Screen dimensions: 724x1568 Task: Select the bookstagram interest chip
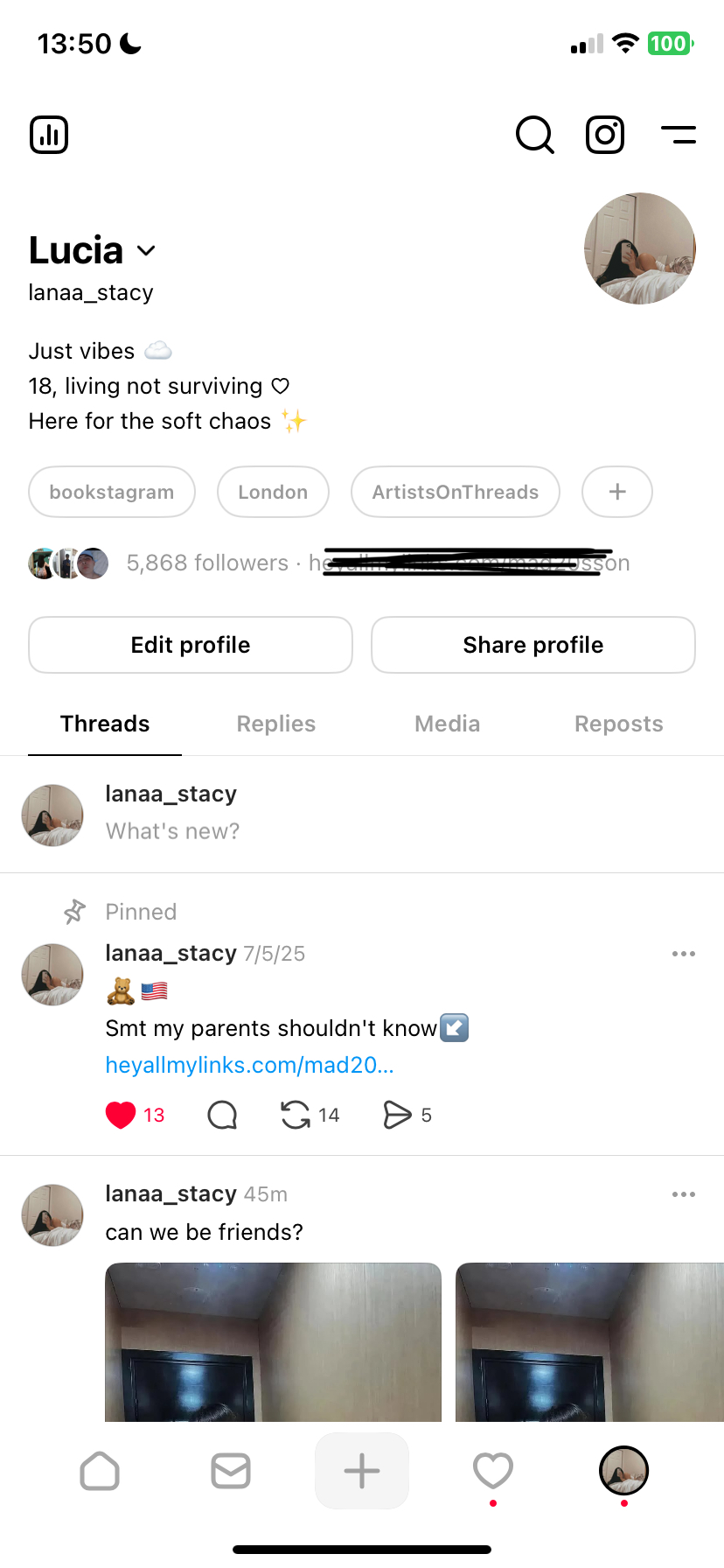[112, 492]
